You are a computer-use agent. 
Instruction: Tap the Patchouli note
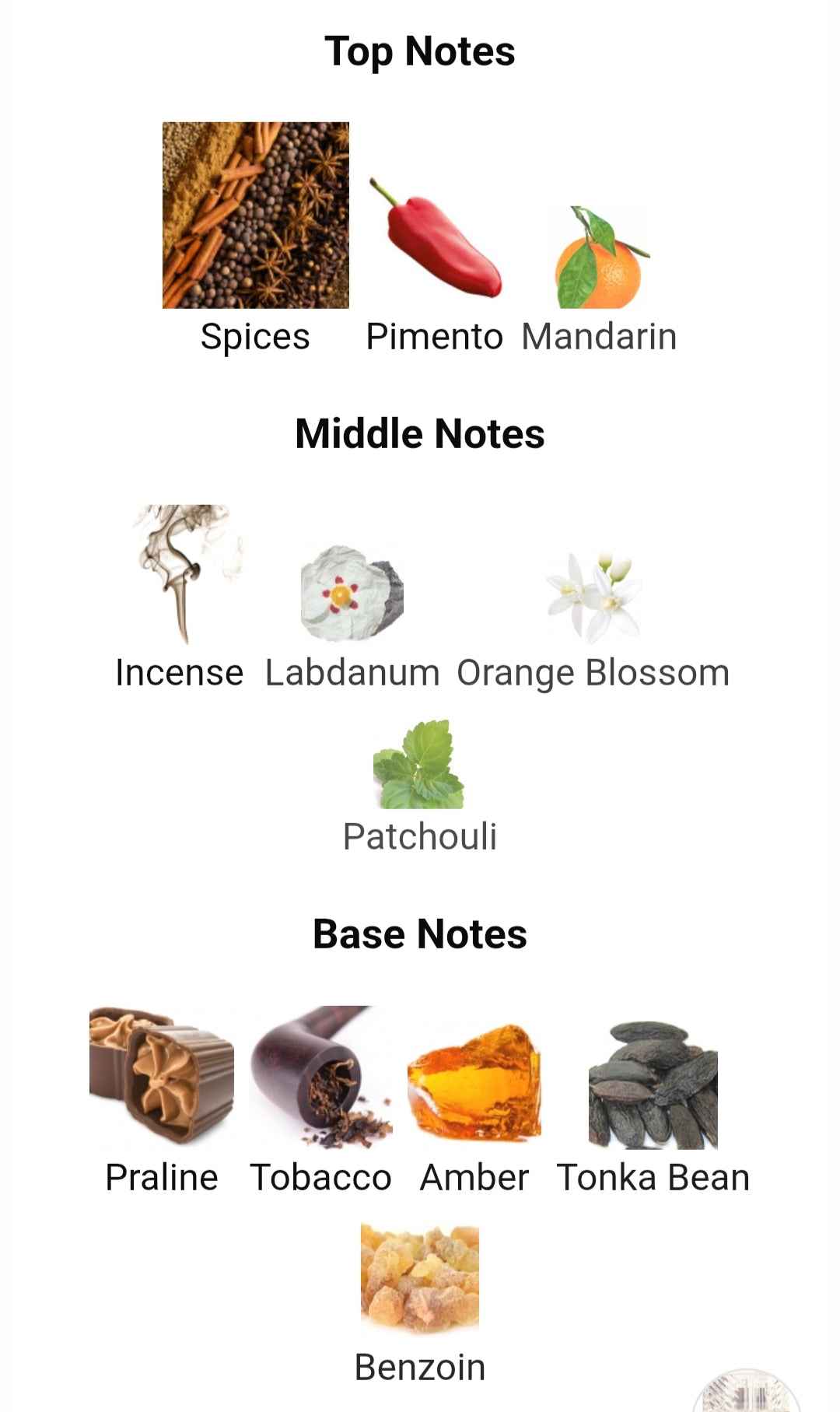(419, 766)
